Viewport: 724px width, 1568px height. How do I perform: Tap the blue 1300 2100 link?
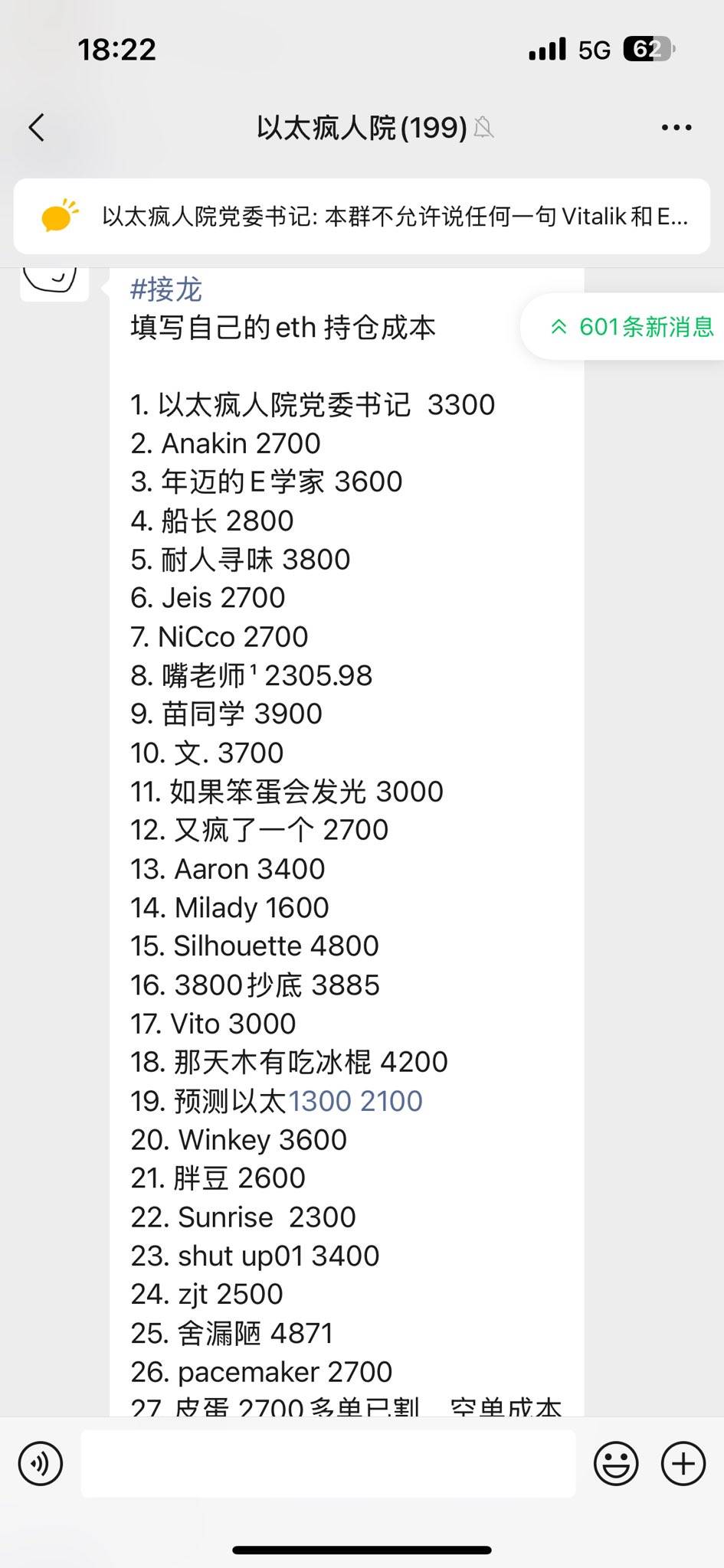(x=356, y=1100)
